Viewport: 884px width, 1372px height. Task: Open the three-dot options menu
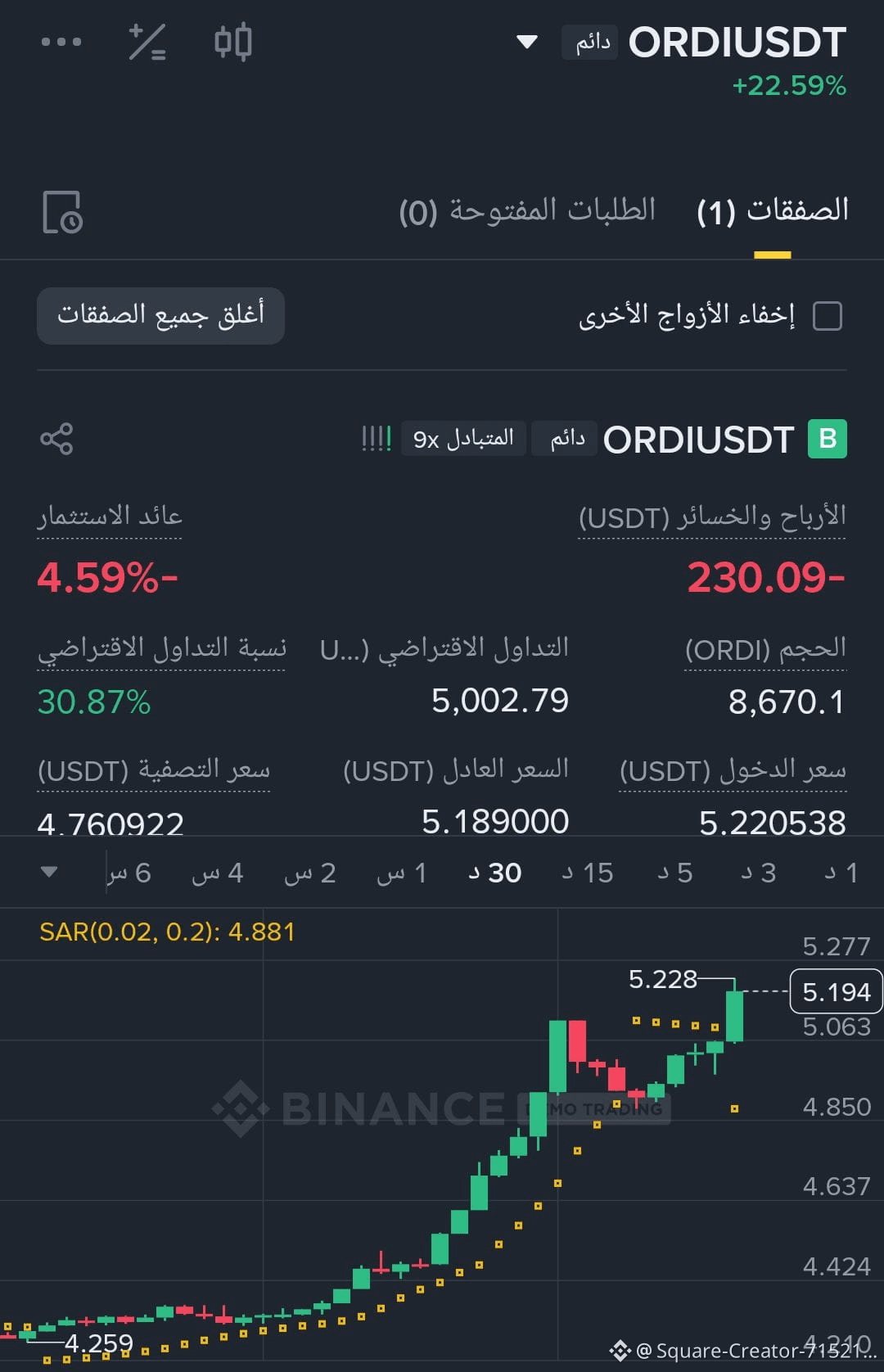click(61, 41)
